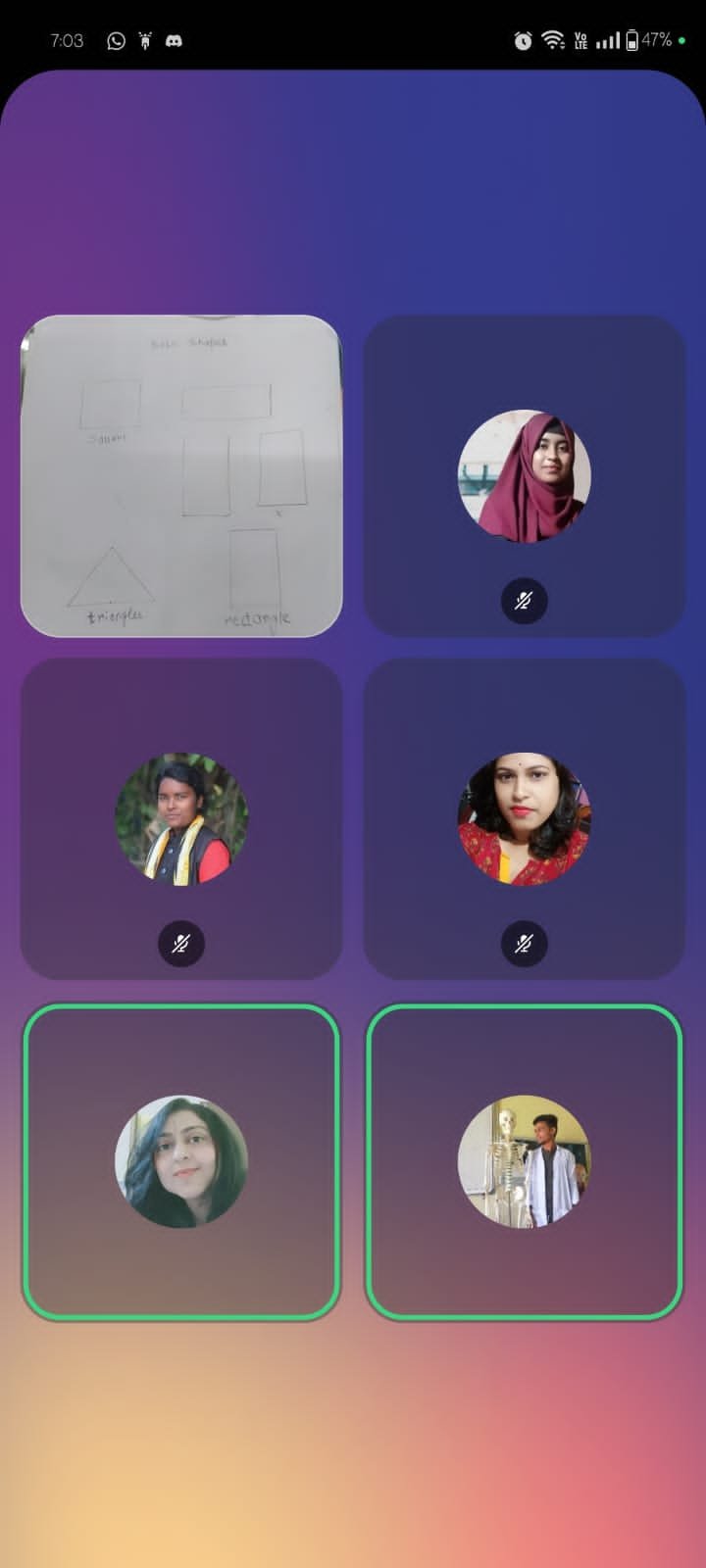Open the shared drawing video tile
The image size is (706, 1568).
(x=181, y=476)
